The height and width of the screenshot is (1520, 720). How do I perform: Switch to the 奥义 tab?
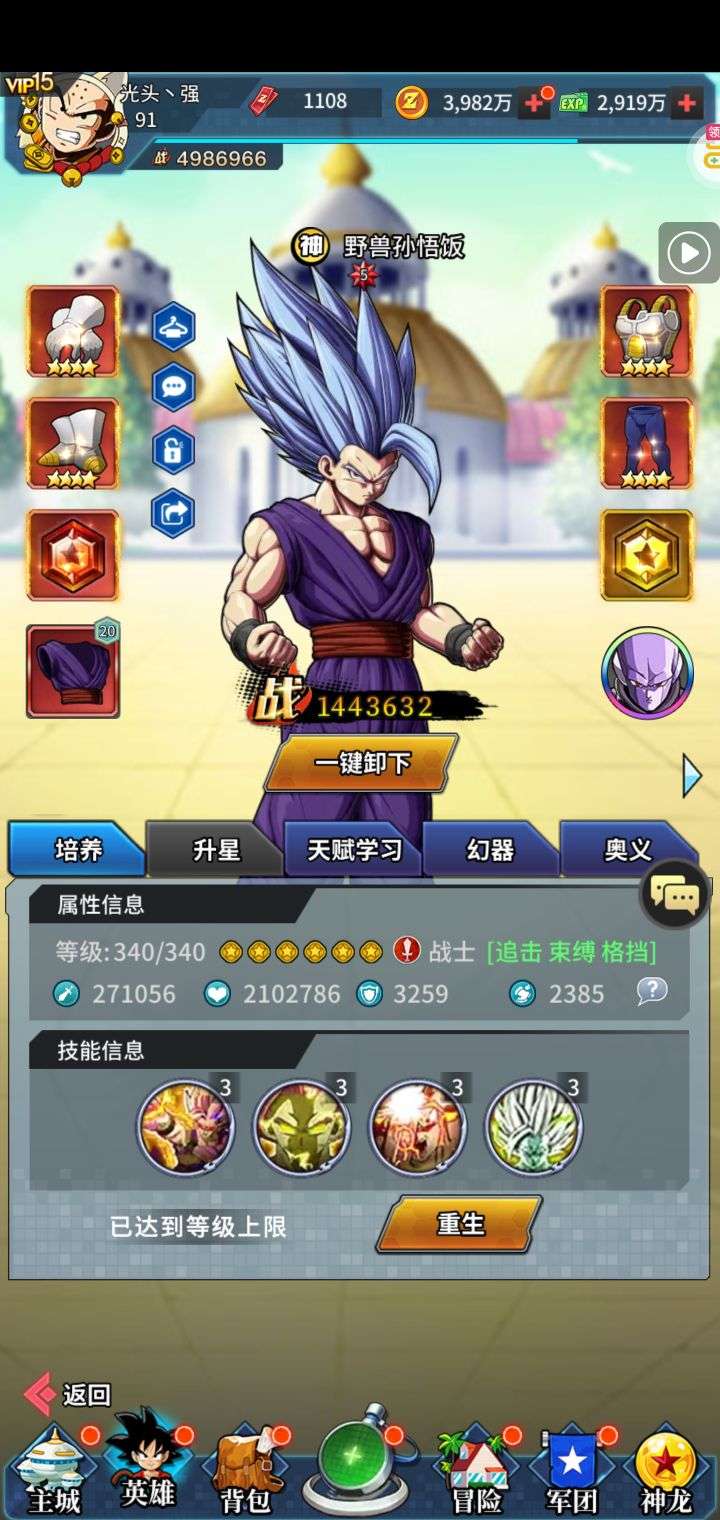628,850
